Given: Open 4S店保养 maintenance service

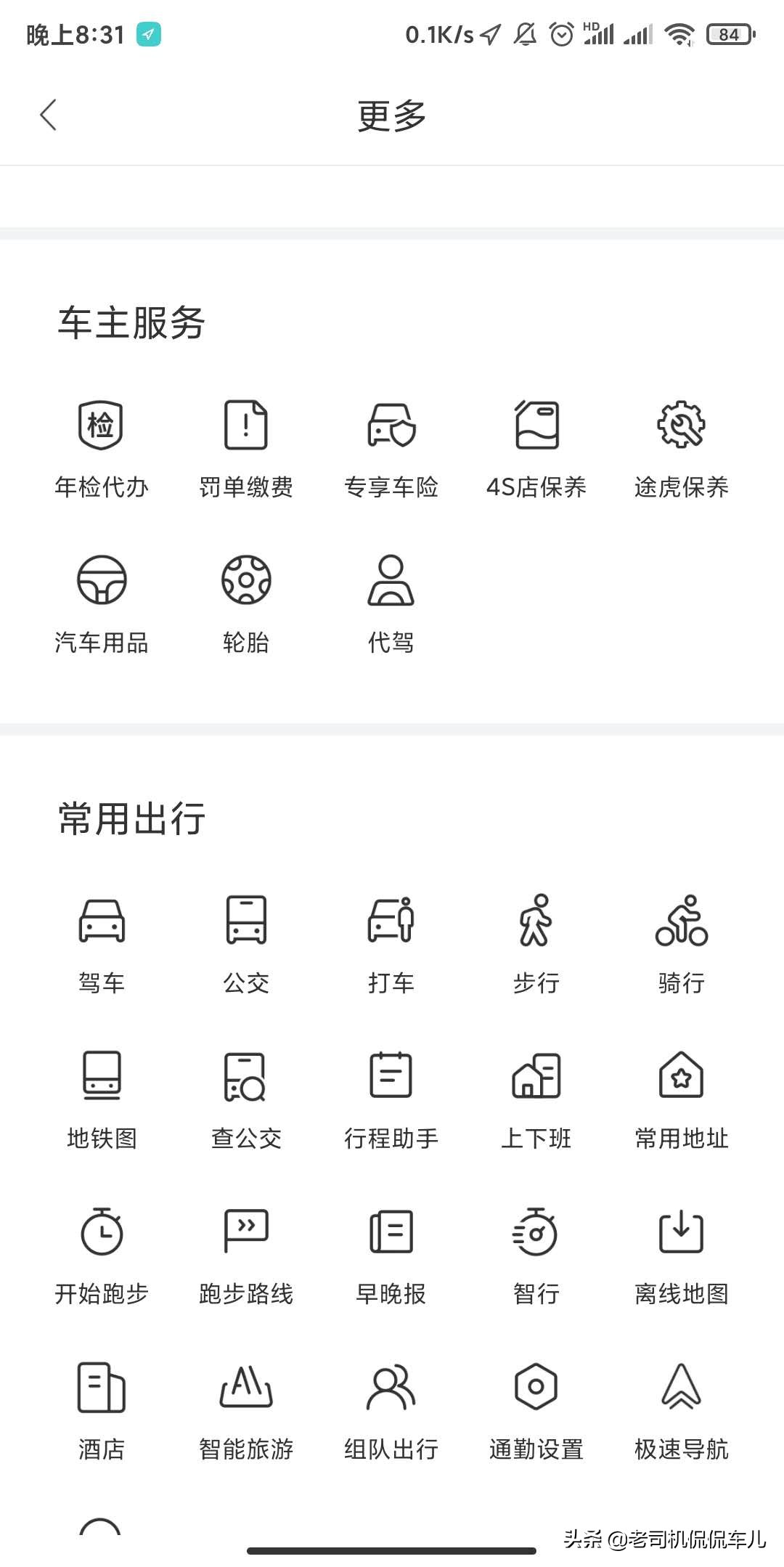Looking at the screenshot, I should click(536, 447).
